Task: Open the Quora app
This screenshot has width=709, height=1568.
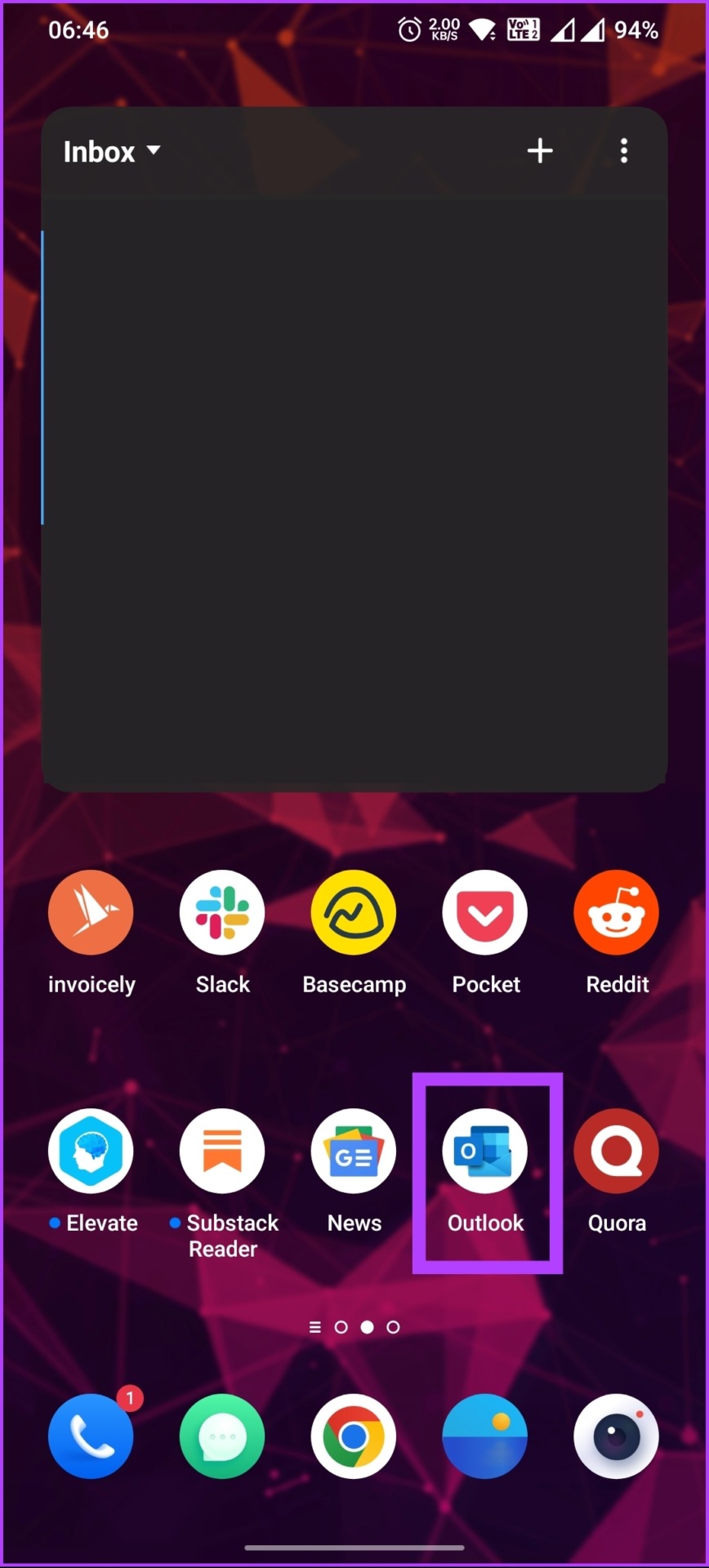Action: click(x=617, y=1151)
